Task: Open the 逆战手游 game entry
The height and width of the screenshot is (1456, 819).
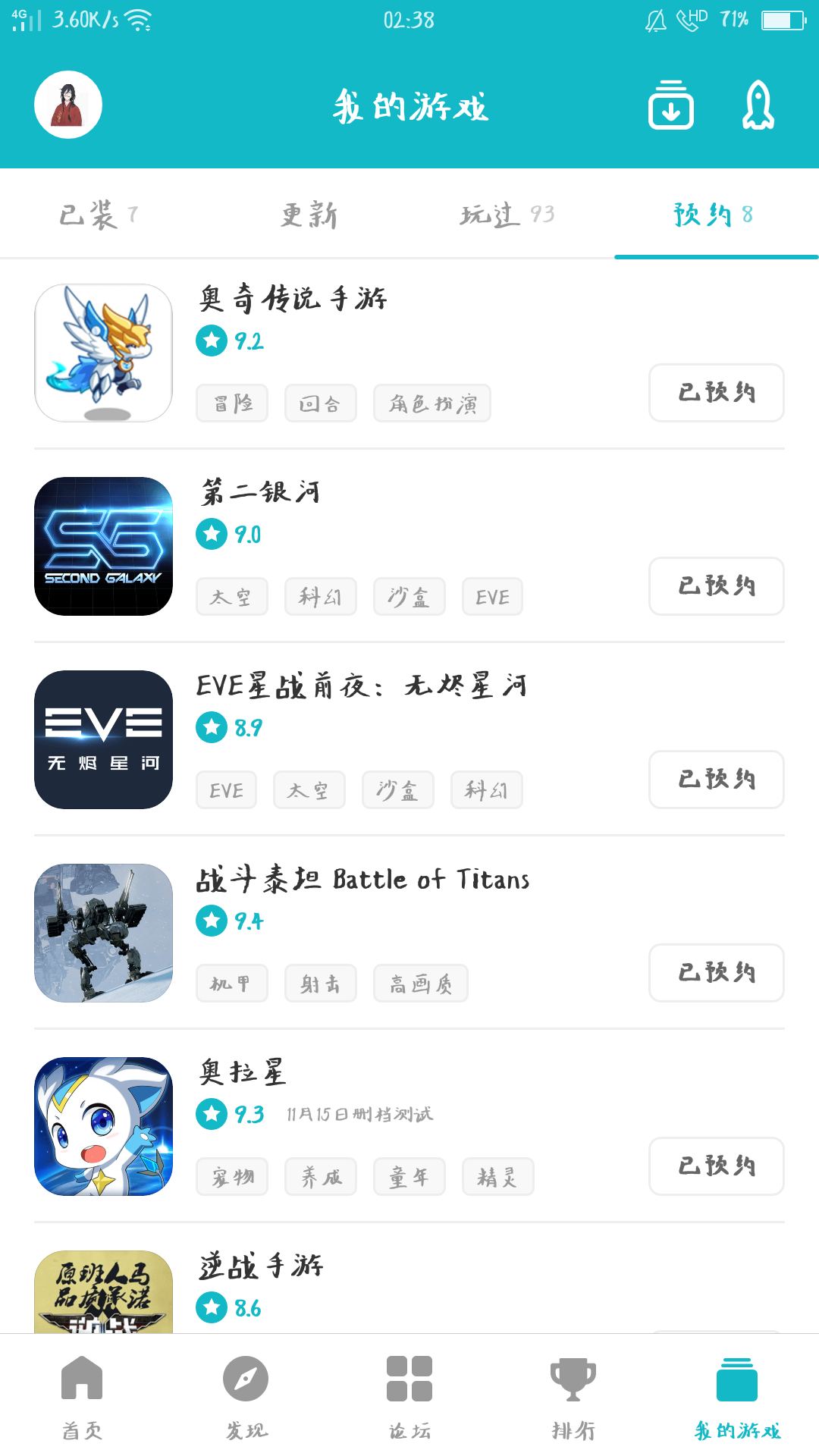Action: point(262,1266)
